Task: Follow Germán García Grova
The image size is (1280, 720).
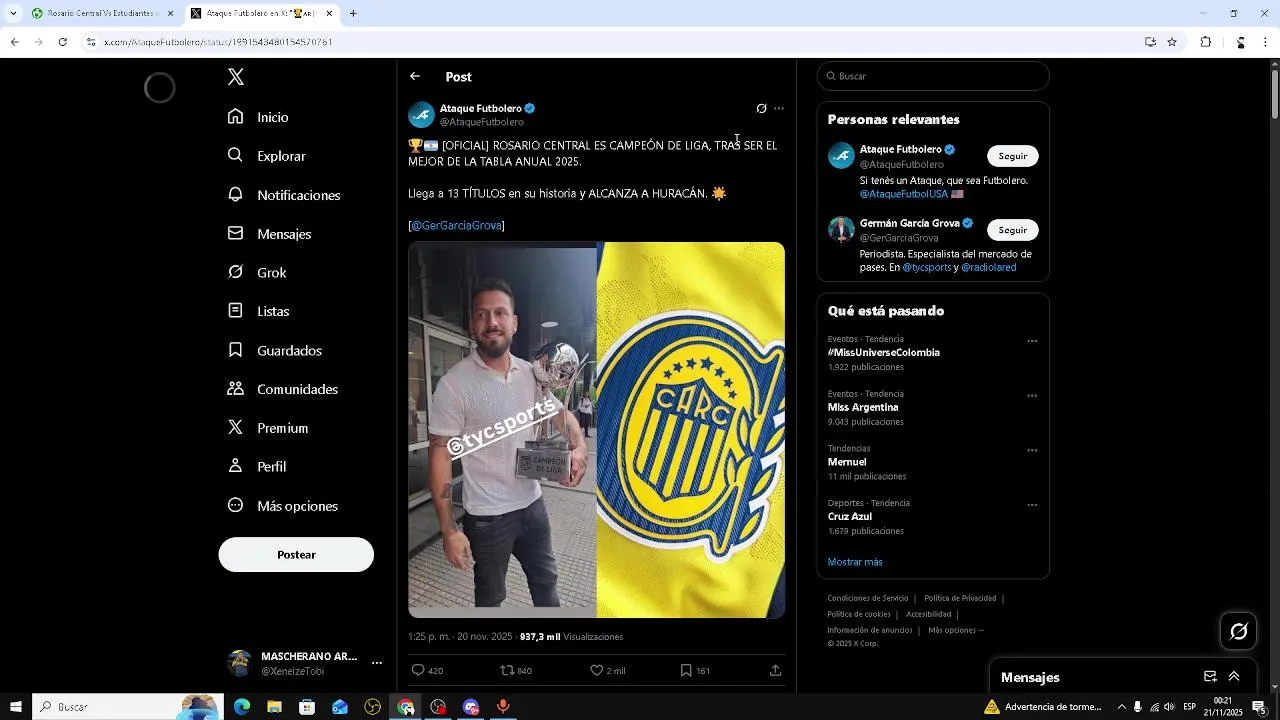Action: point(1012,230)
